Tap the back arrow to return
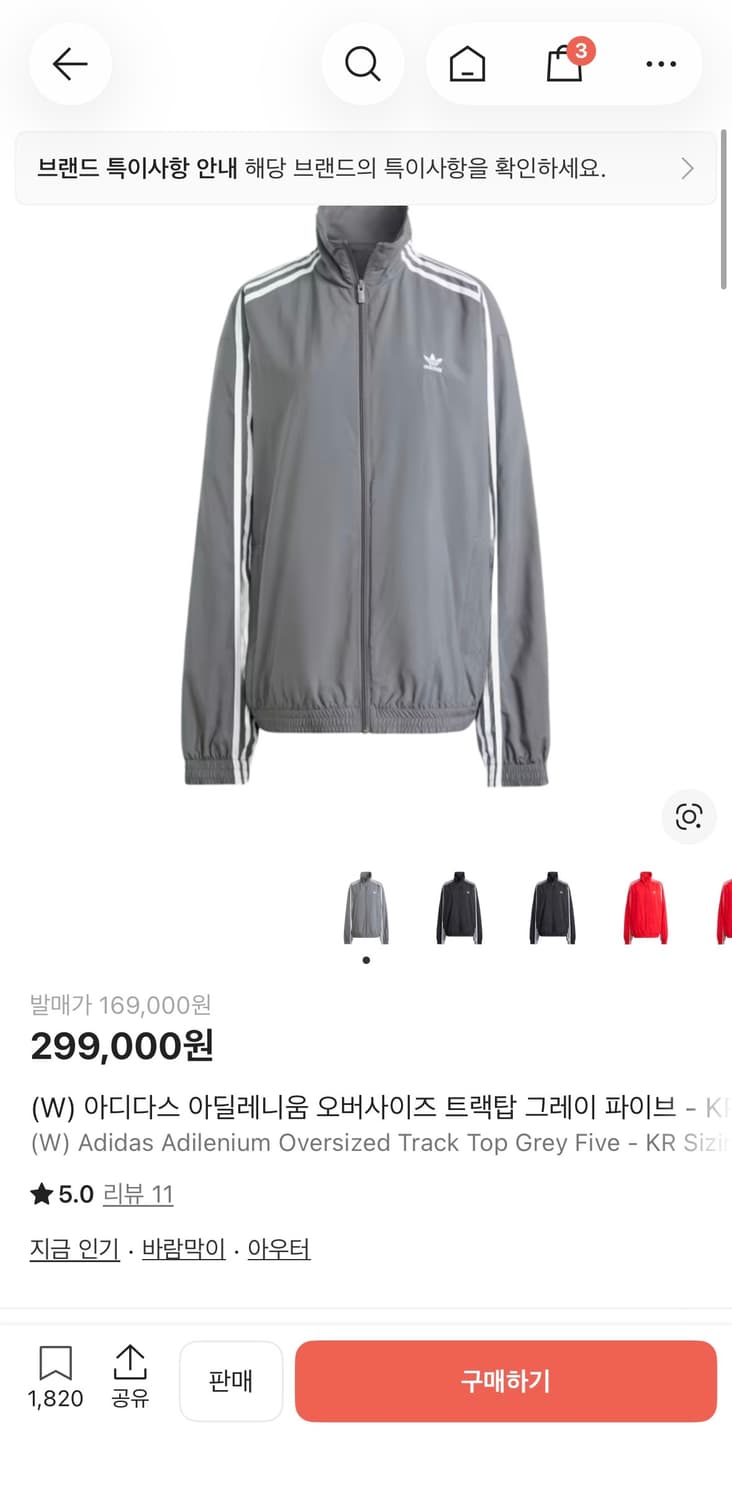The width and height of the screenshot is (732, 1500). [69, 63]
